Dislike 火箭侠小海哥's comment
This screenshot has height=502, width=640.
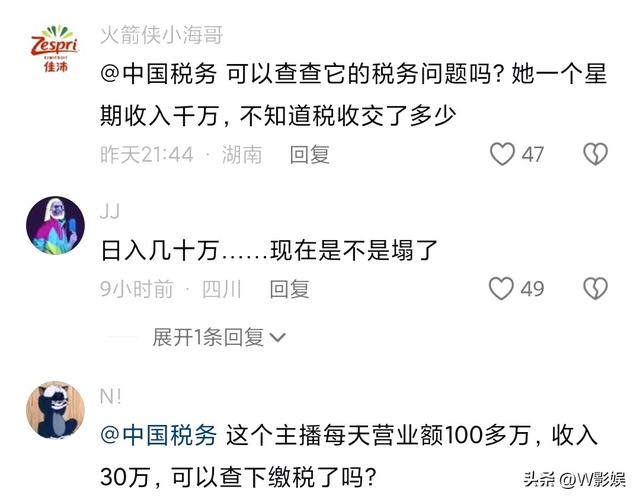point(596,154)
